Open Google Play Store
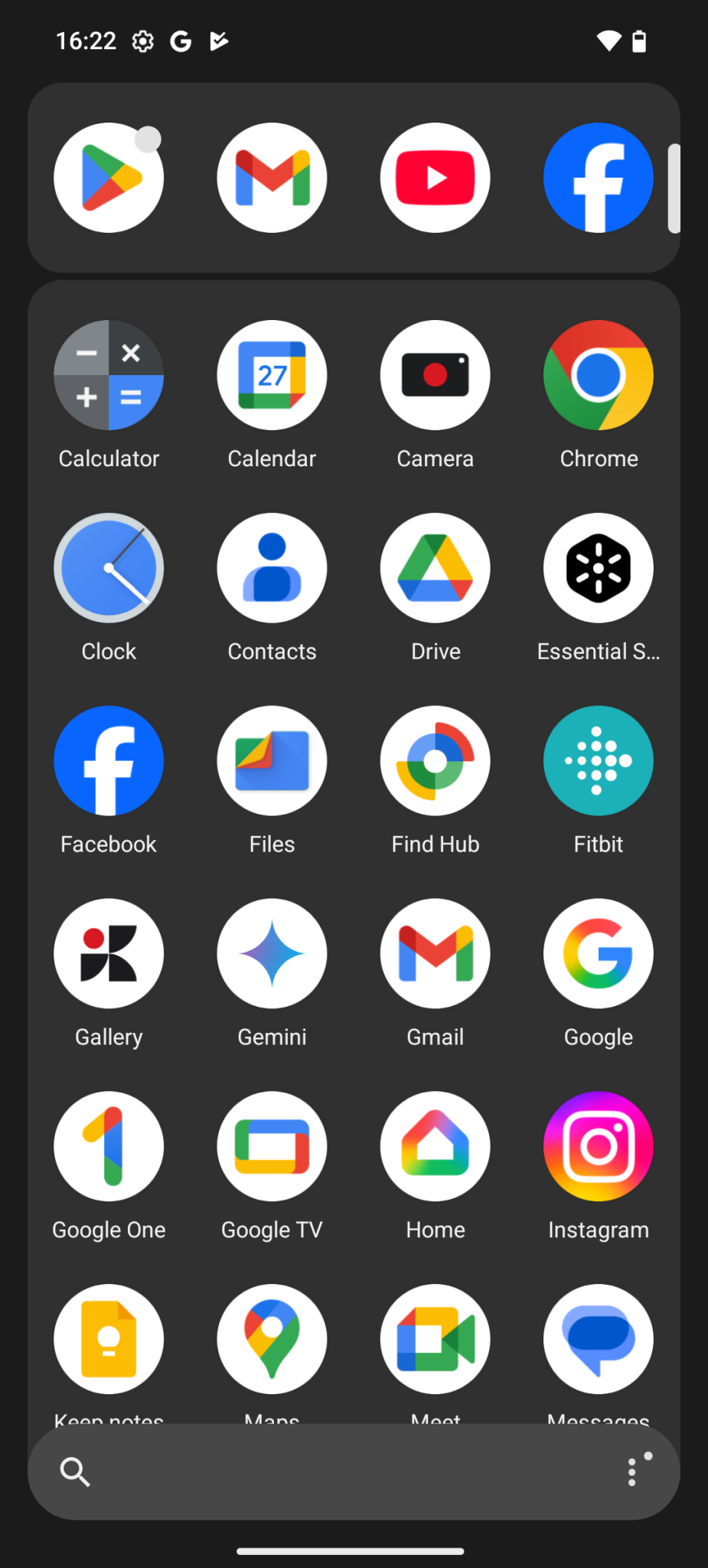 [x=109, y=177]
